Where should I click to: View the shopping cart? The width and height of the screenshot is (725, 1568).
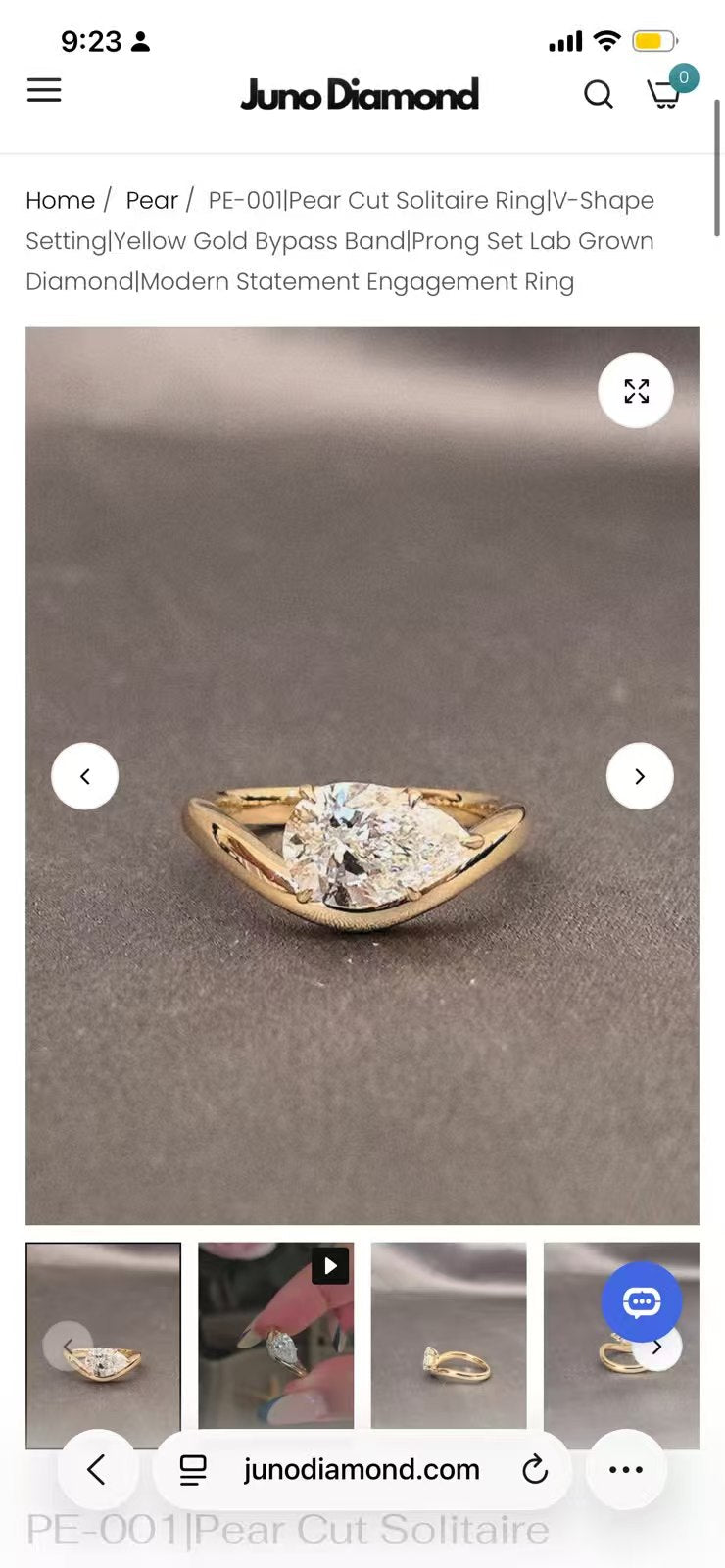(x=664, y=94)
